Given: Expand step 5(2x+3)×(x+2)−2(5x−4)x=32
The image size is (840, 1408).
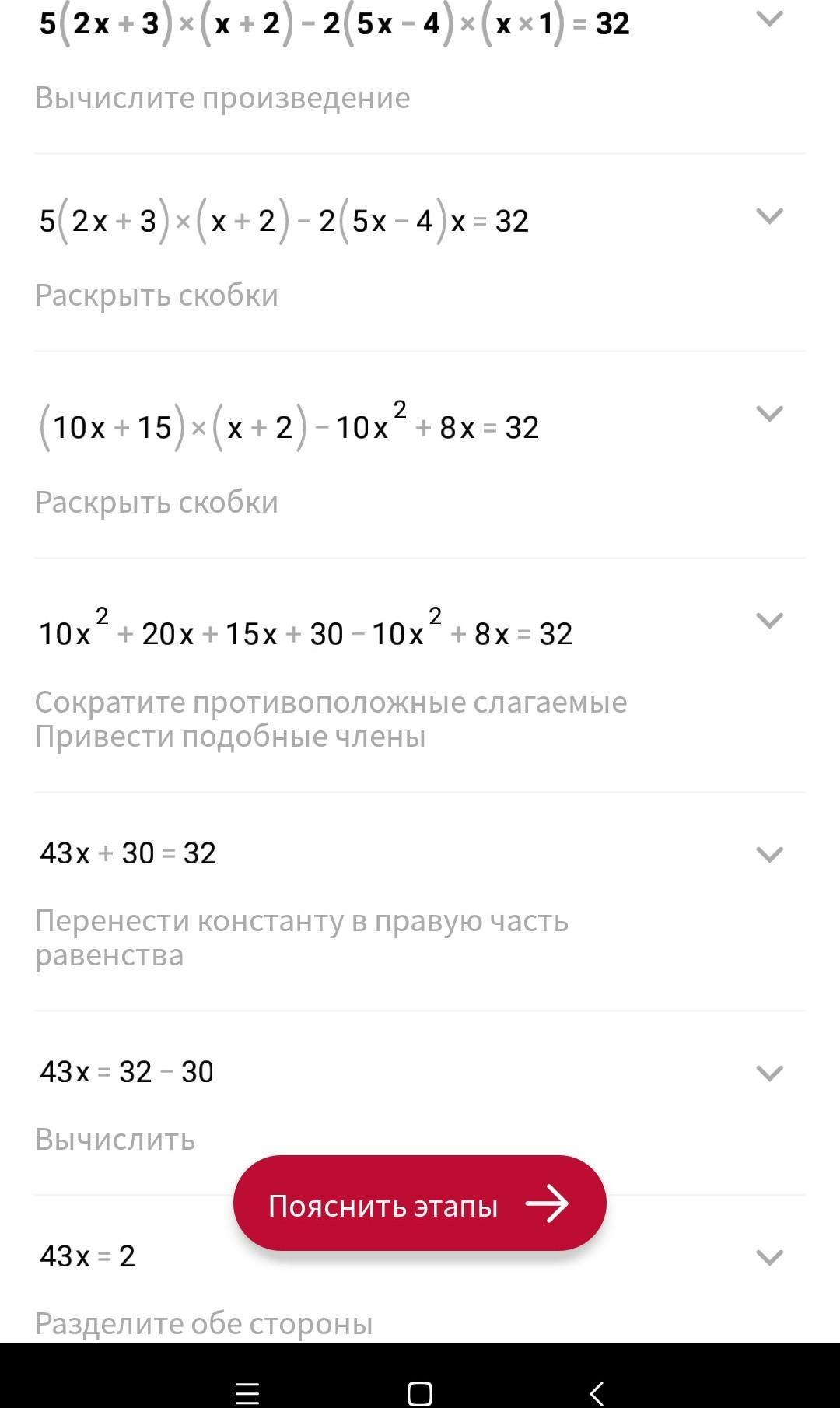Looking at the screenshot, I should point(768,216).
